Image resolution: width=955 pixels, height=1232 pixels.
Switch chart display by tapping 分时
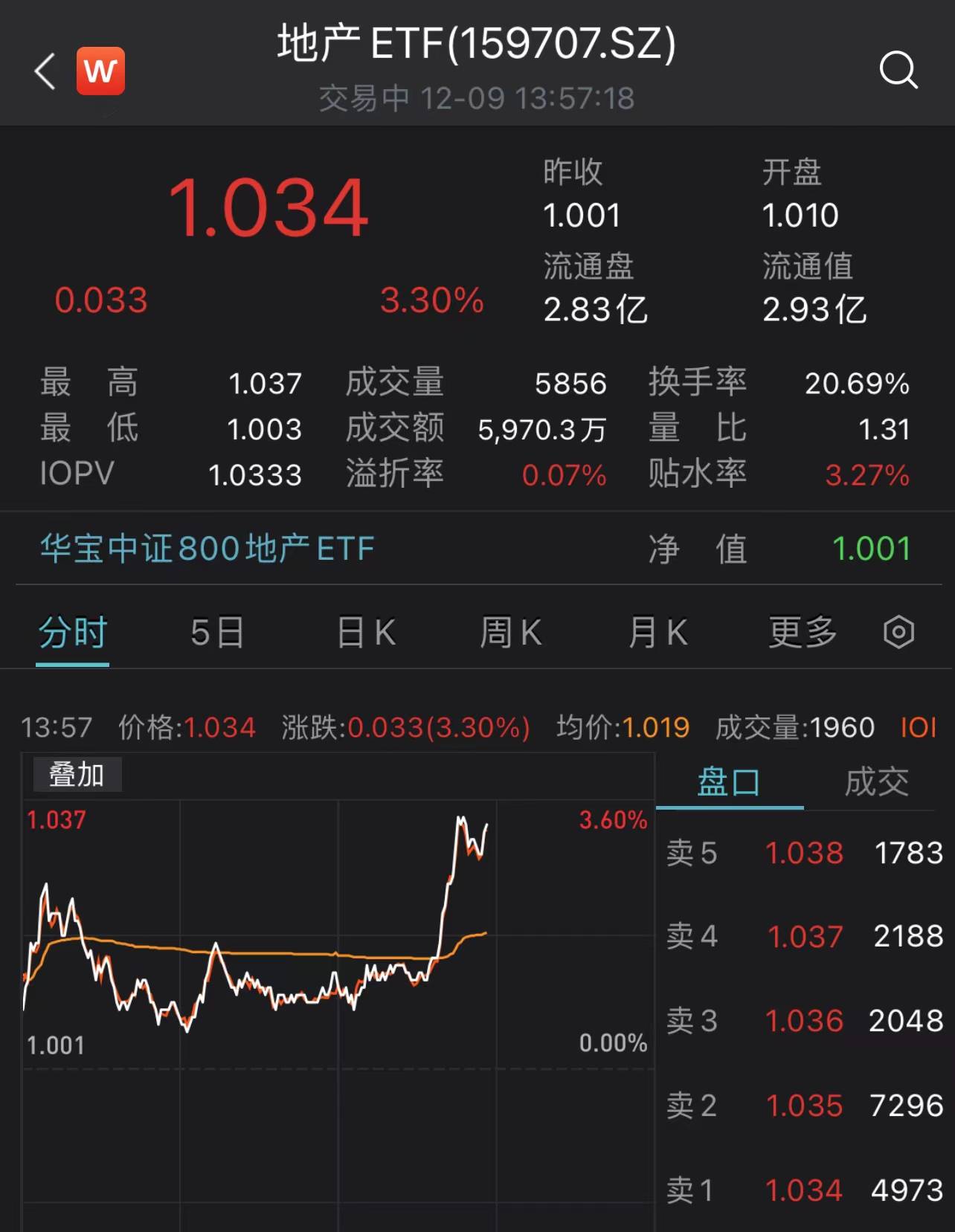pyautogui.click(x=71, y=631)
